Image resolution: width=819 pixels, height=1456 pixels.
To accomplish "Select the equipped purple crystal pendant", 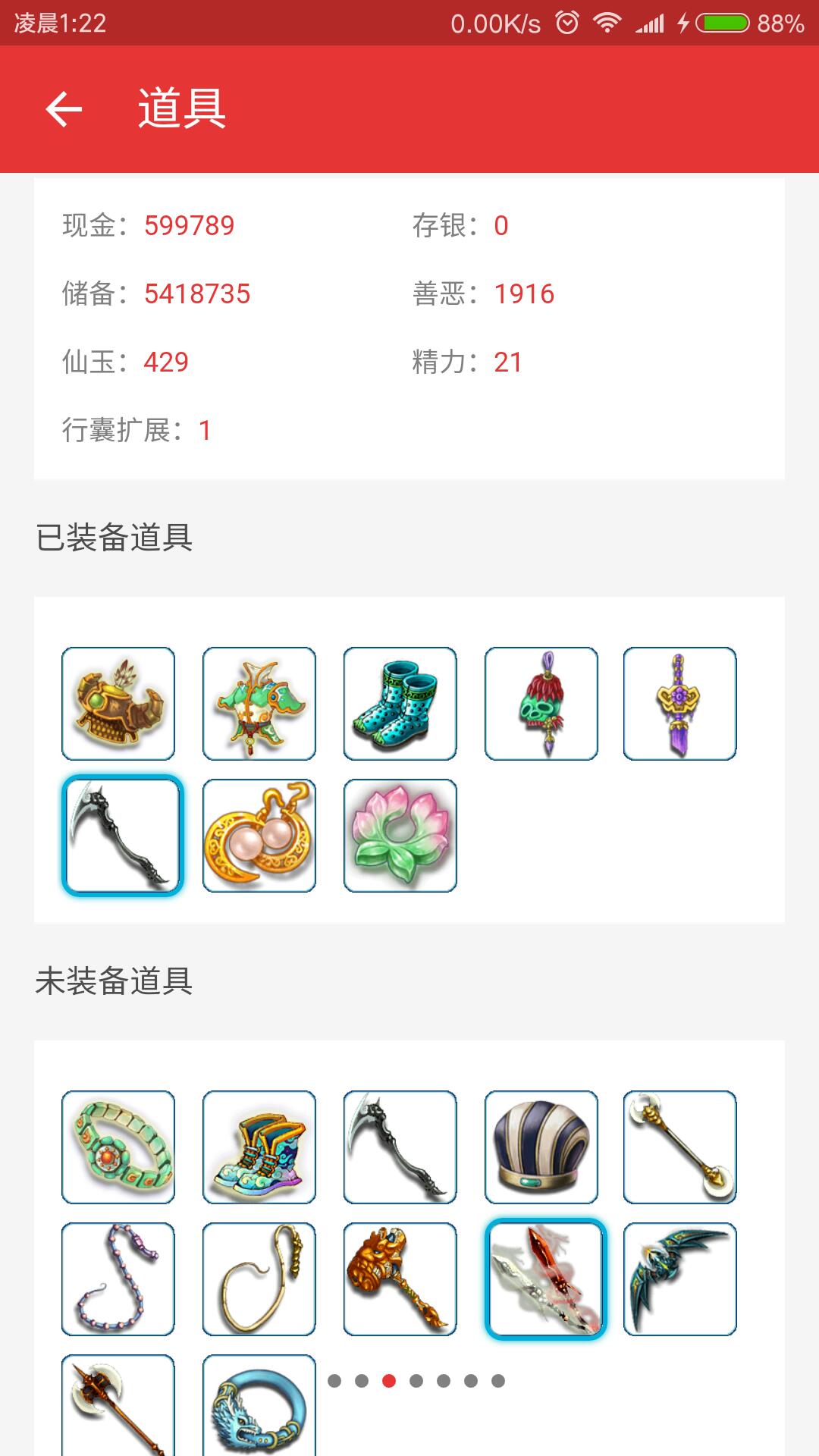I will coord(680,704).
